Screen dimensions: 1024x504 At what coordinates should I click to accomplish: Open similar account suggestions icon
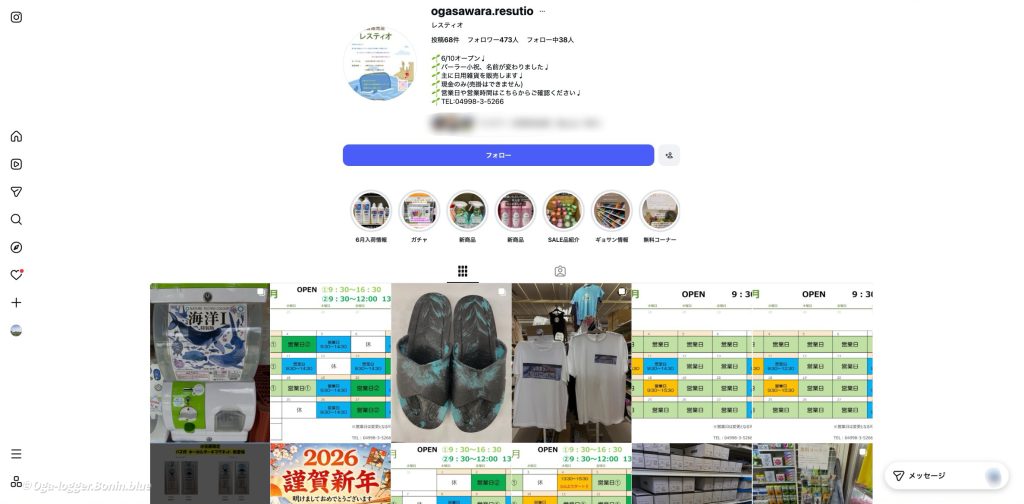669,155
